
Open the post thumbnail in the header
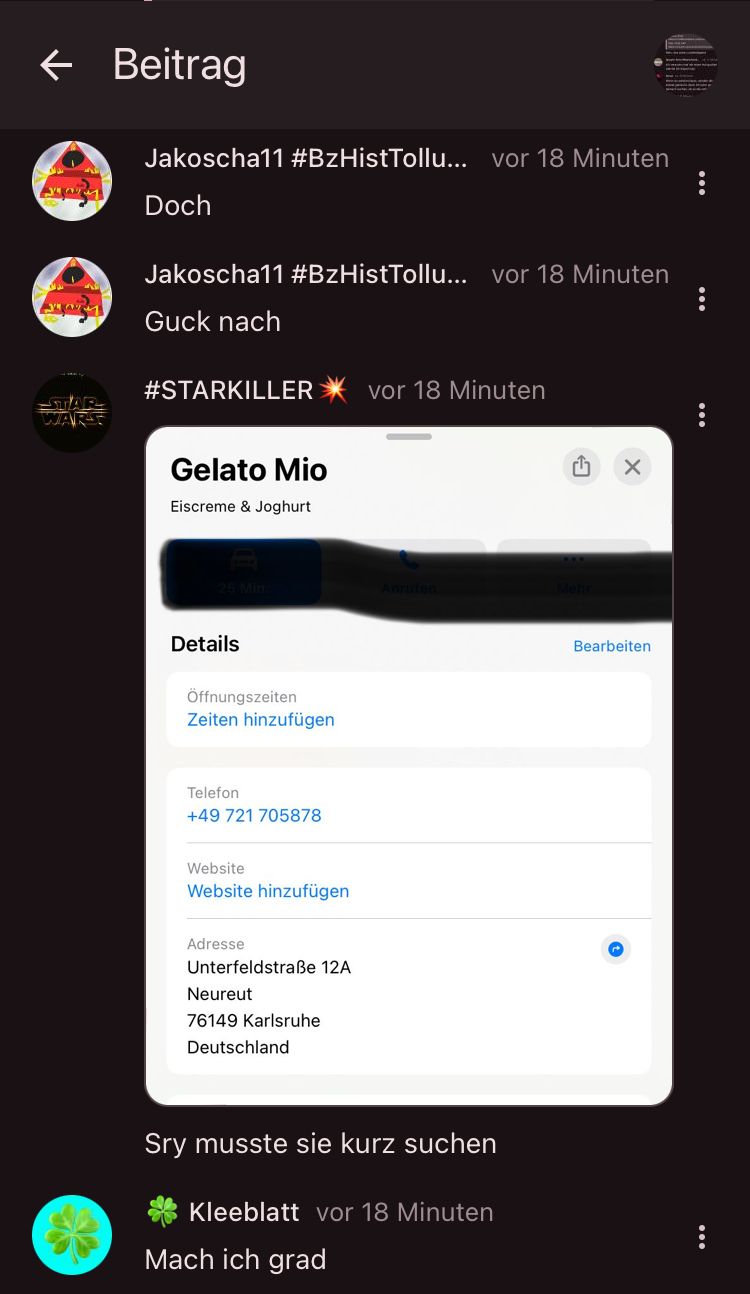tap(685, 65)
